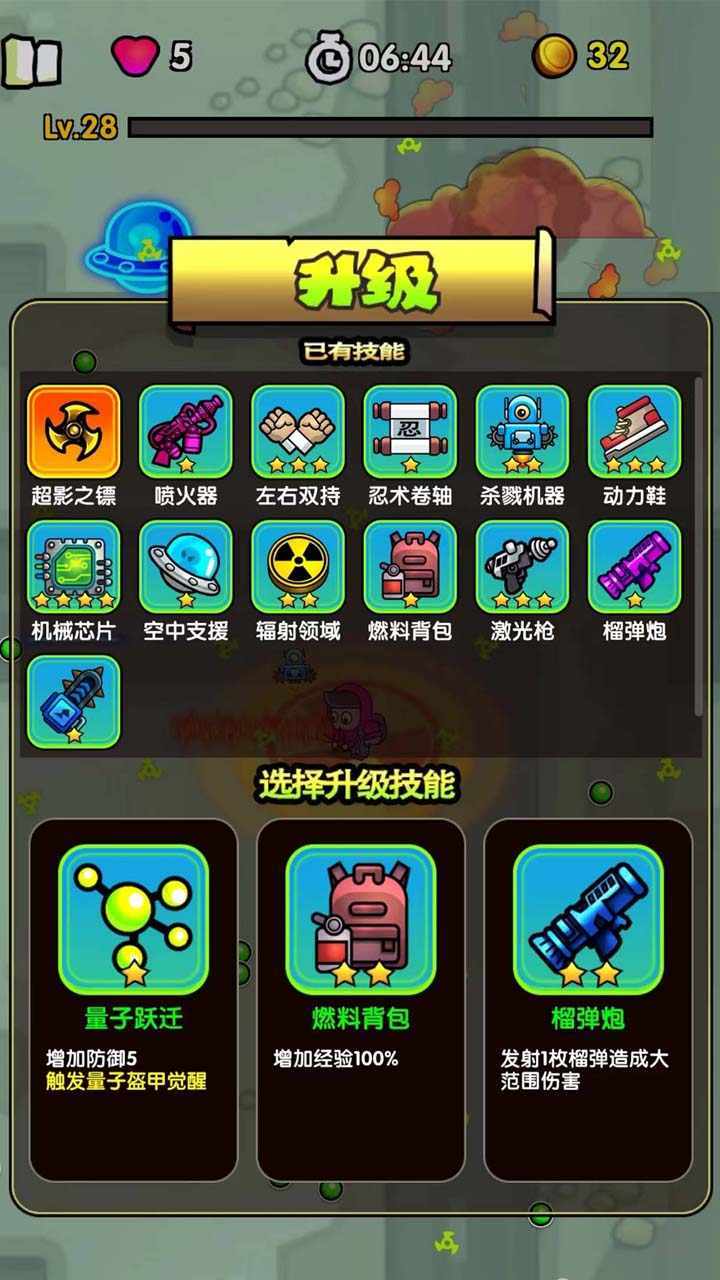Viewport: 720px width, 1280px height.
Task: Select the 杀戮机器 robot skill icon
Action: [x=522, y=432]
